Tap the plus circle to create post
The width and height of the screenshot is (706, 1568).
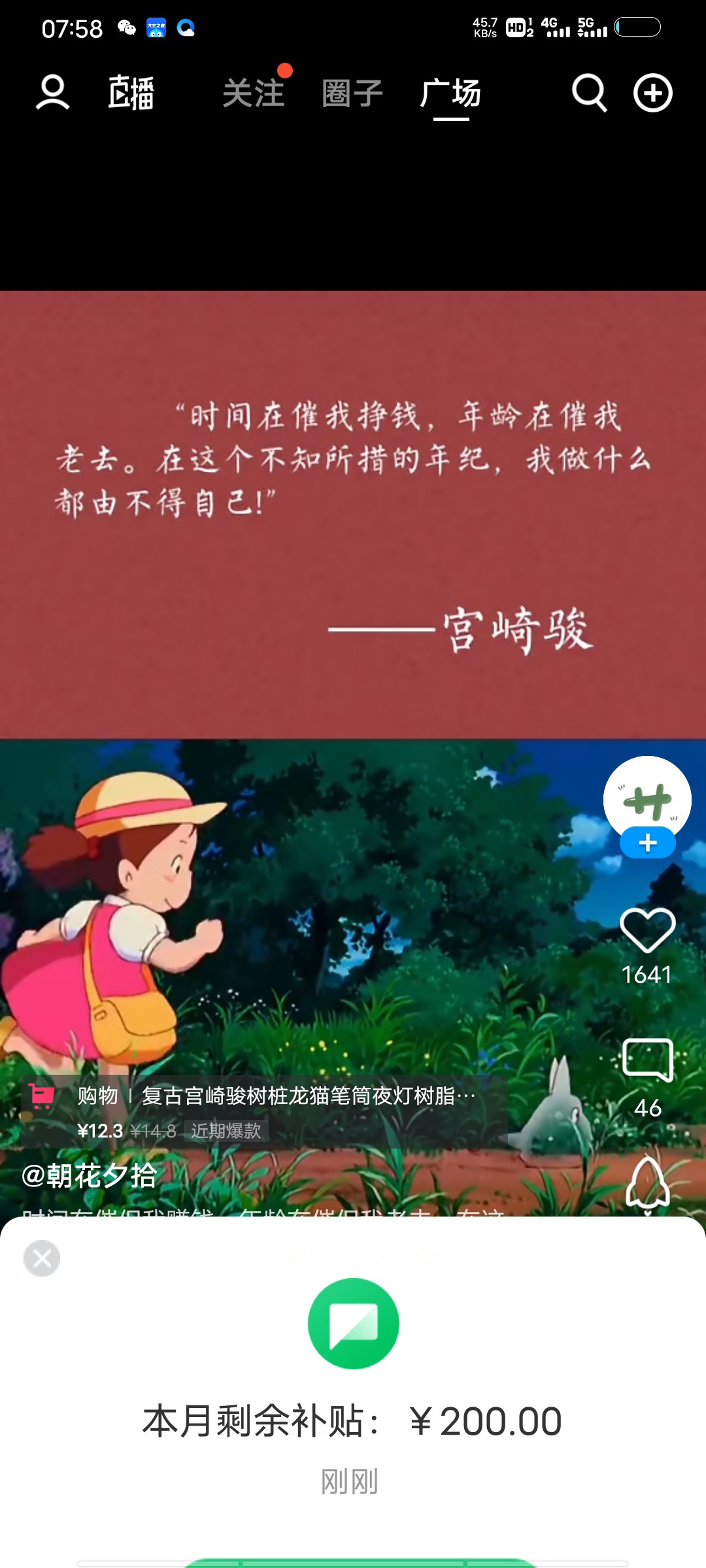click(653, 93)
